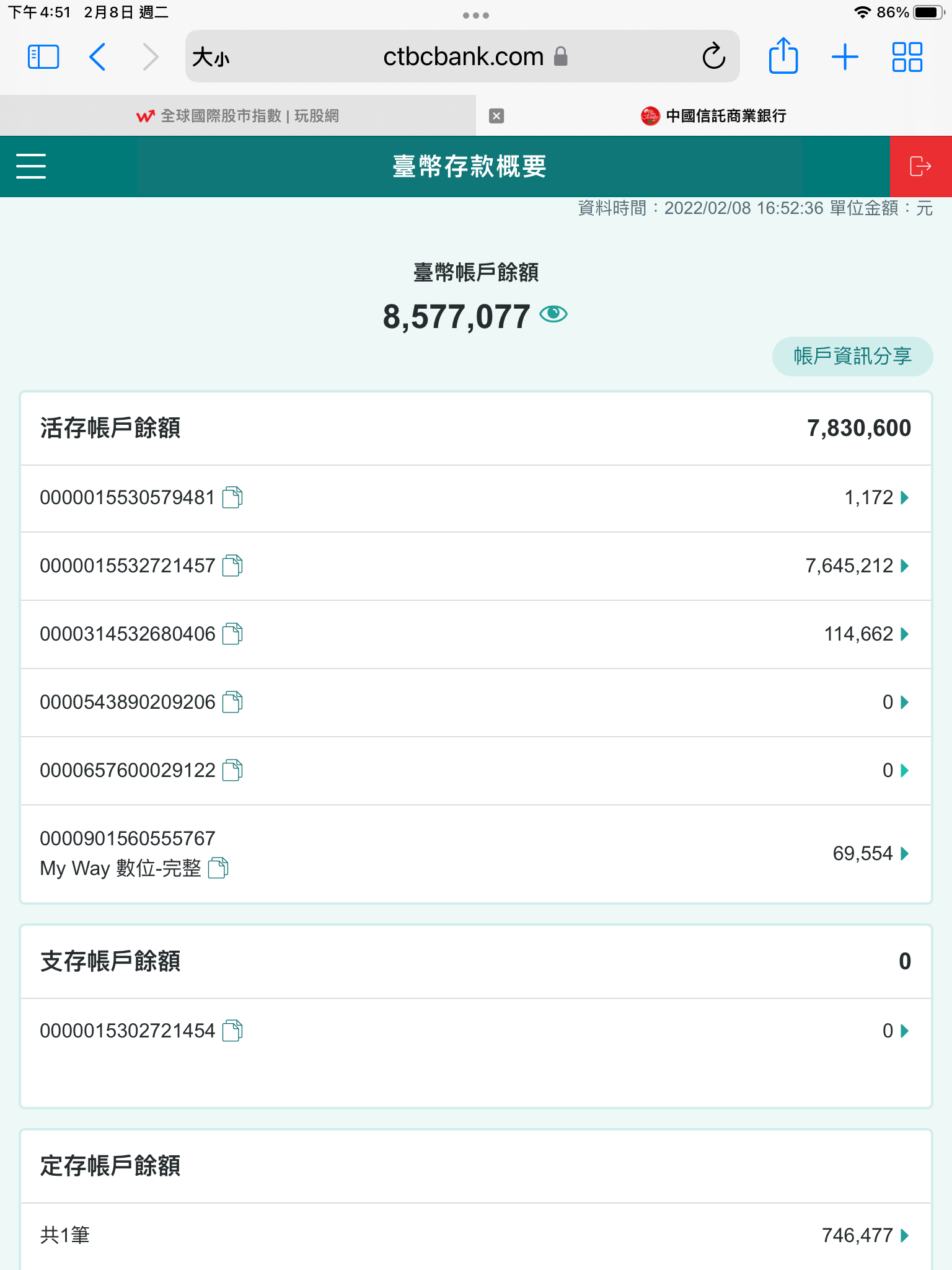This screenshot has width=952, height=1270.
Task: Log out with the red exit icon
Action: tap(920, 166)
